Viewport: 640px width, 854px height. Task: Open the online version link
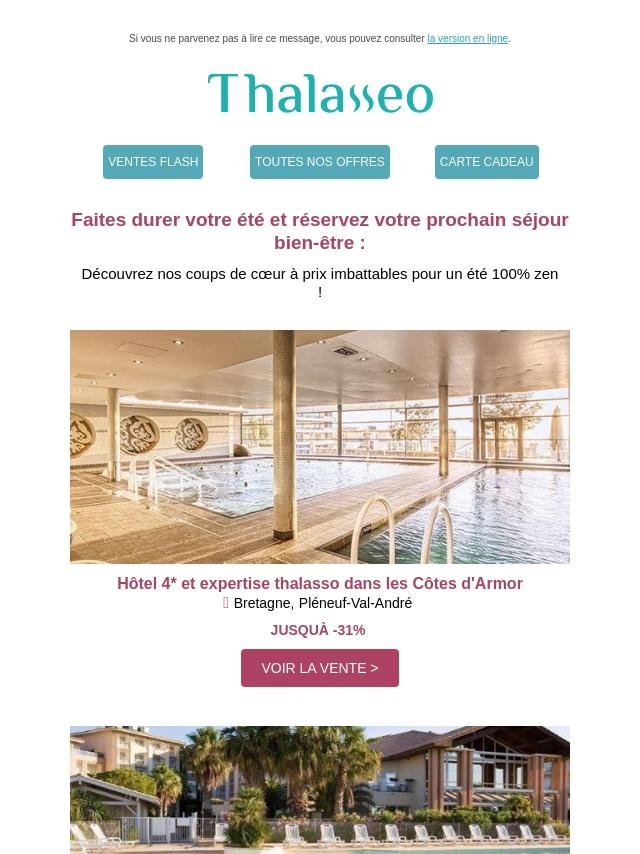pyautogui.click(x=467, y=39)
